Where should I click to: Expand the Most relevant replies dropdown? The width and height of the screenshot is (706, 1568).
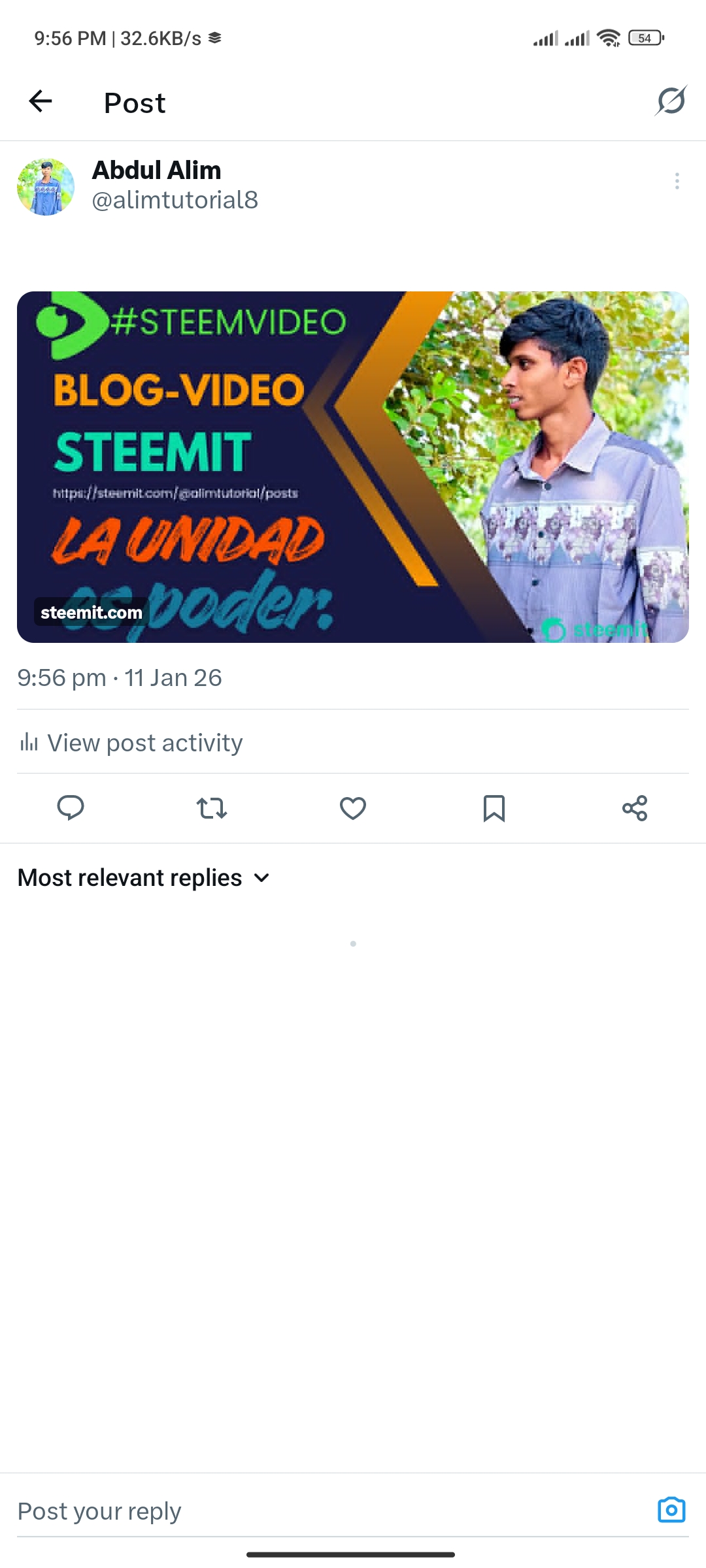pyautogui.click(x=144, y=877)
